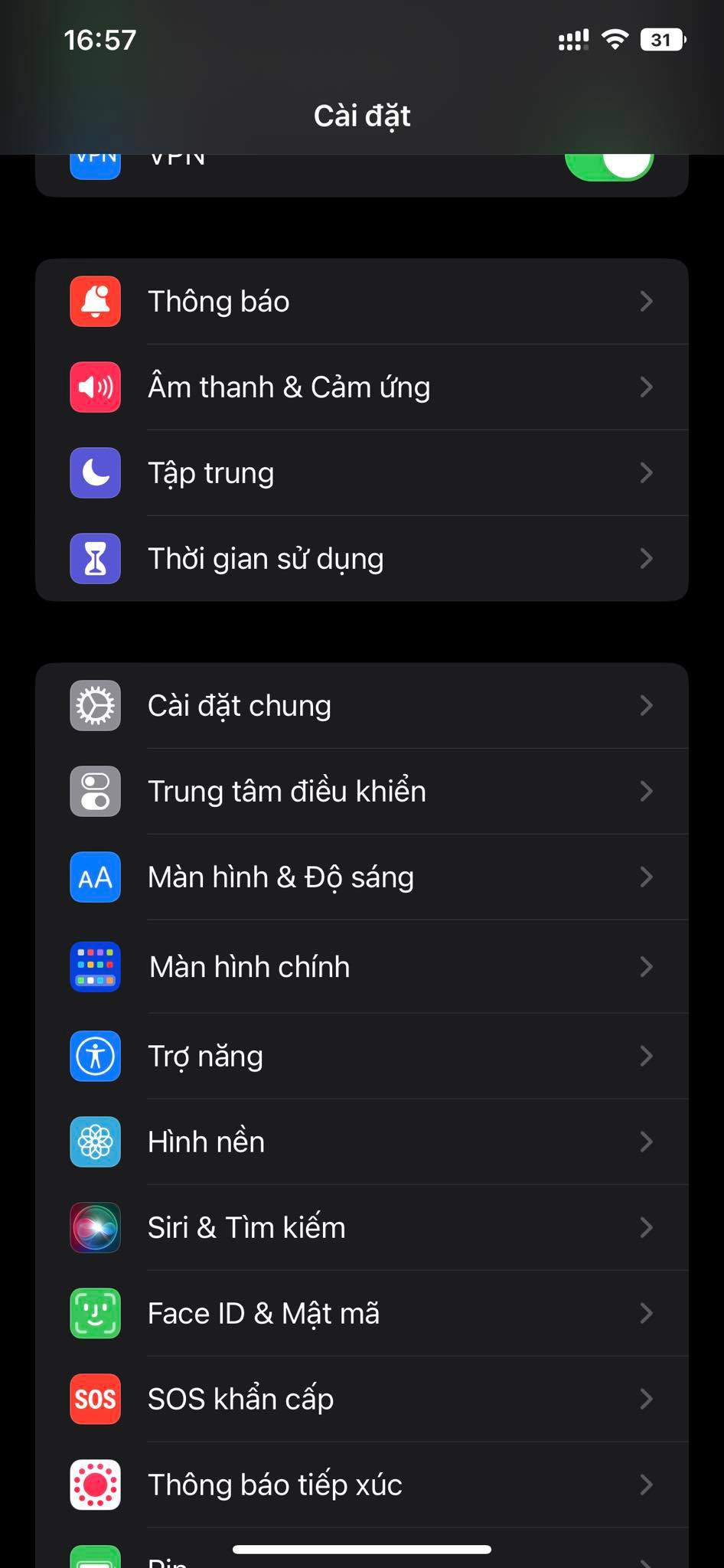
Task: Open Face ID & Mật mã
Action: point(362,1314)
